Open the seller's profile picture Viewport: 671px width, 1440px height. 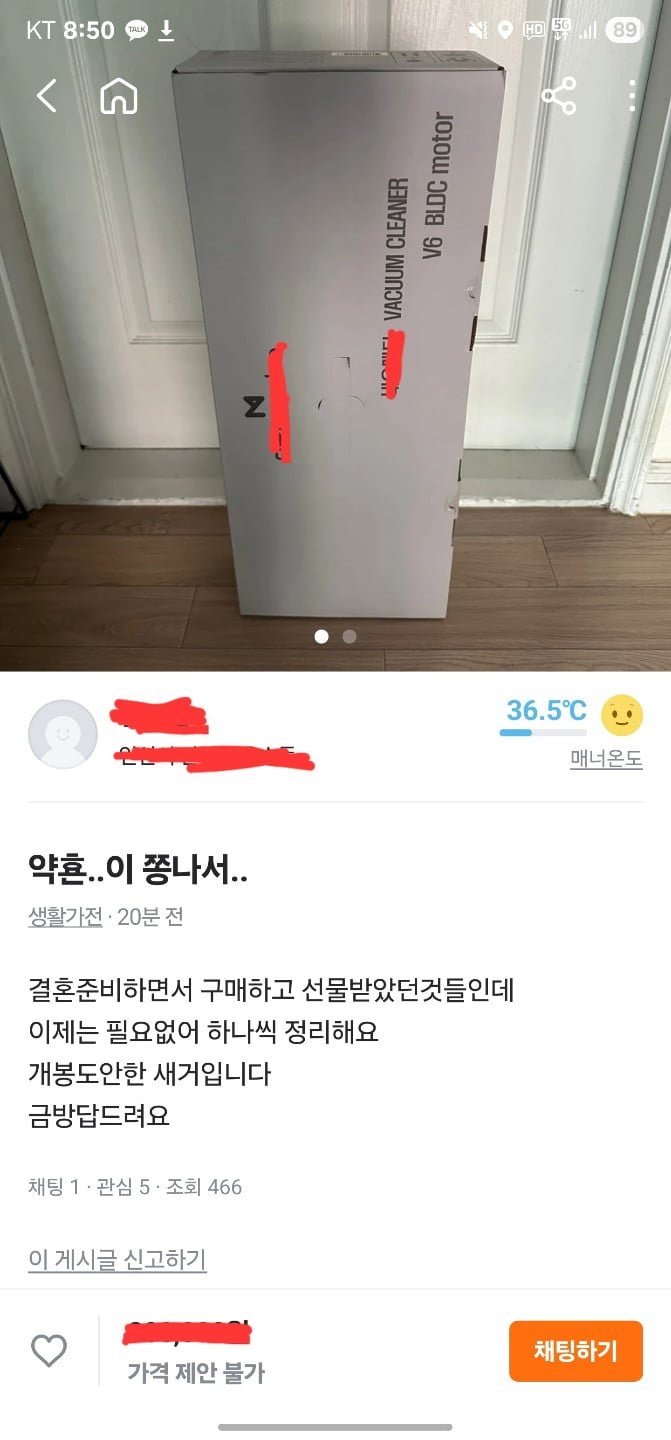63,734
